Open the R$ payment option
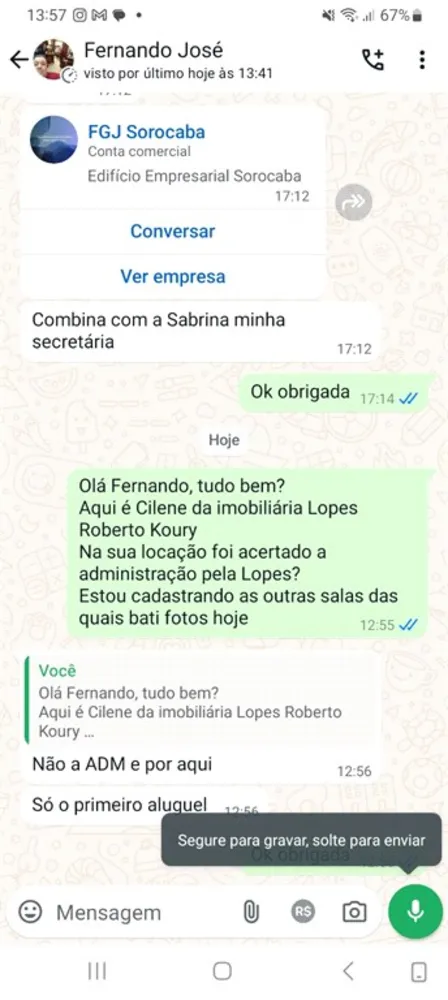448x1000 pixels. tap(303, 913)
